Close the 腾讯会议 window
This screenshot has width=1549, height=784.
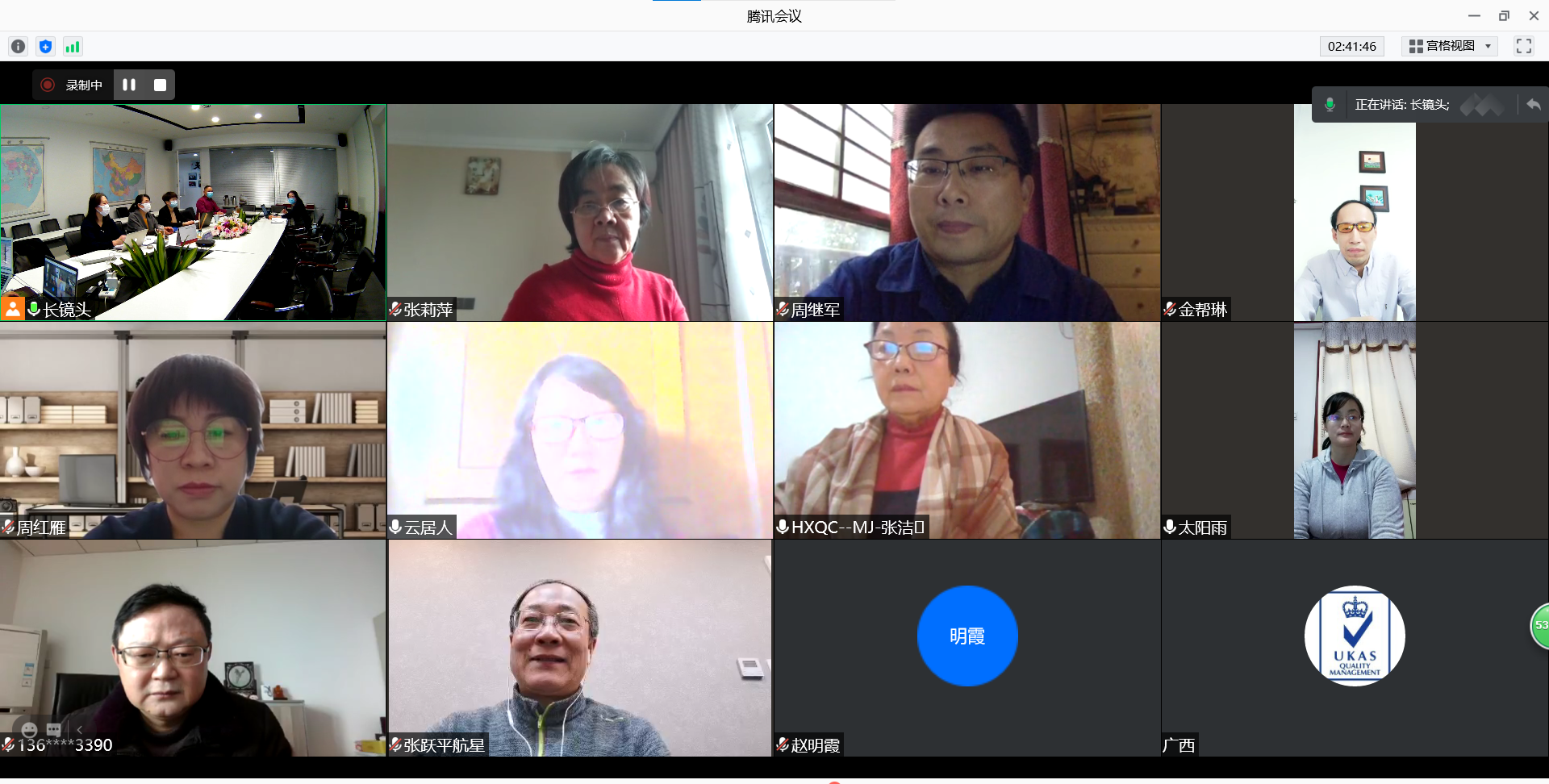1534,15
